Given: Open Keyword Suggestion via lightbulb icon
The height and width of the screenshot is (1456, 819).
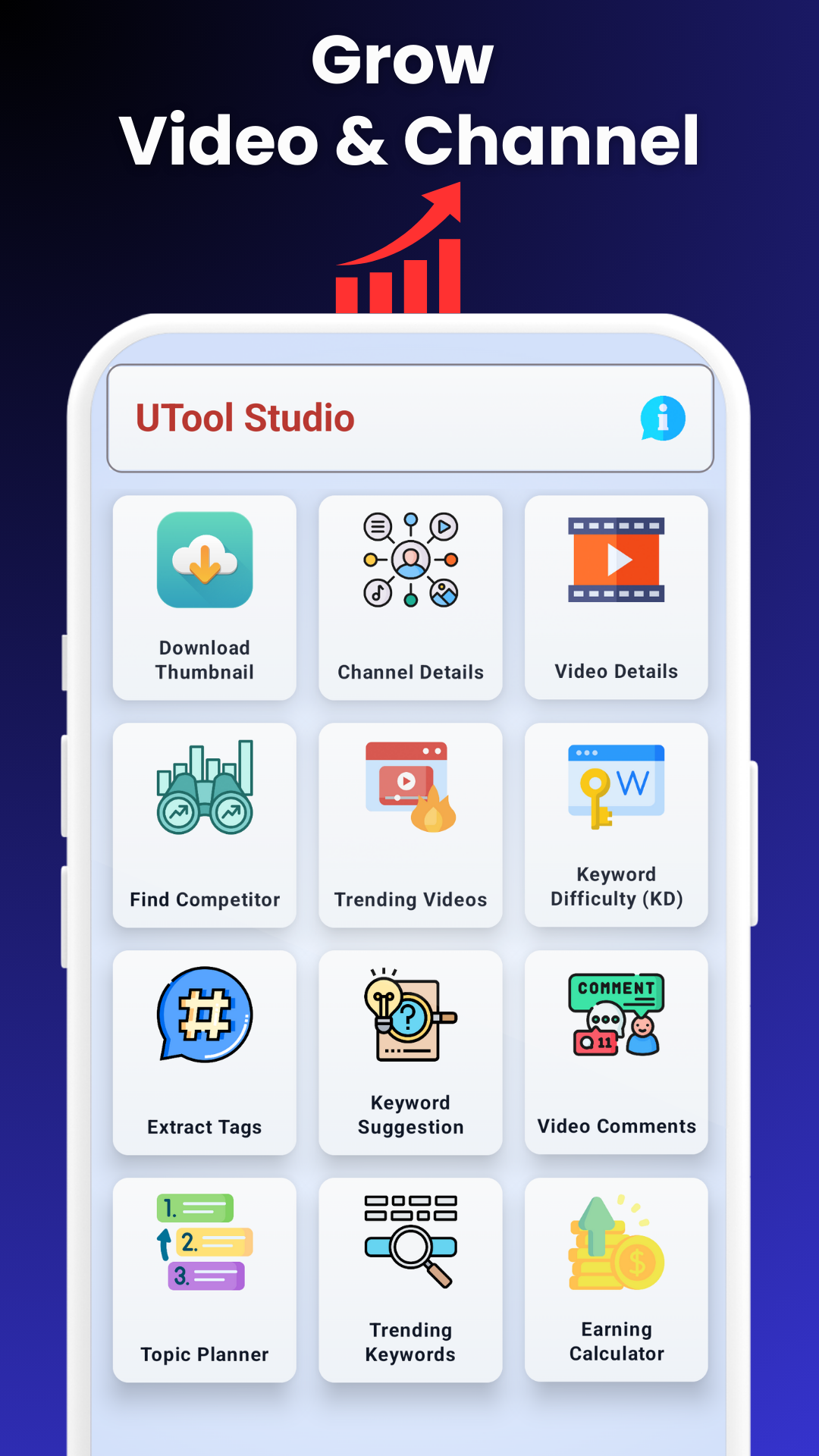Looking at the screenshot, I should click(x=410, y=1016).
